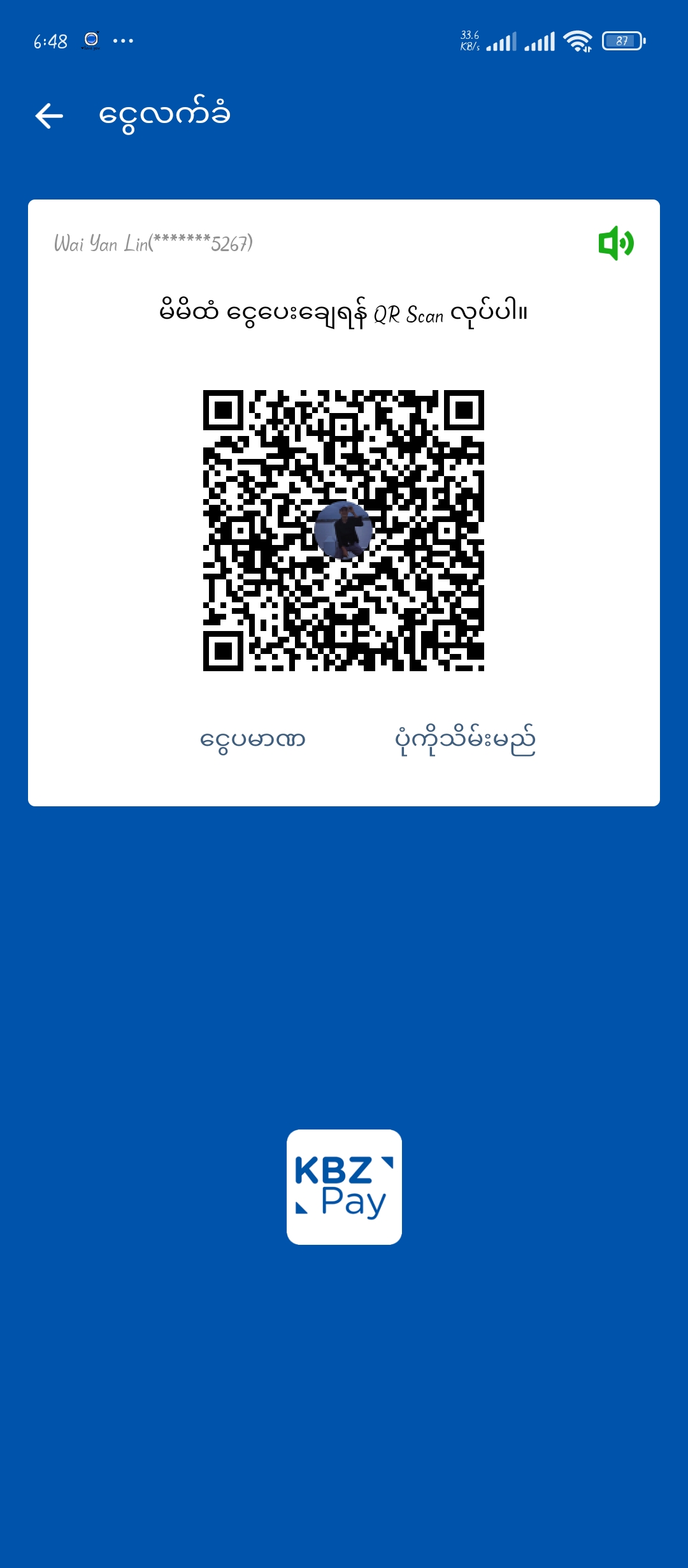The height and width of the screenshot is (1568, 688).
Task: Tap ငွေပမာဏ to set amount
Action: pyautogui.click(x=252, y=740)
